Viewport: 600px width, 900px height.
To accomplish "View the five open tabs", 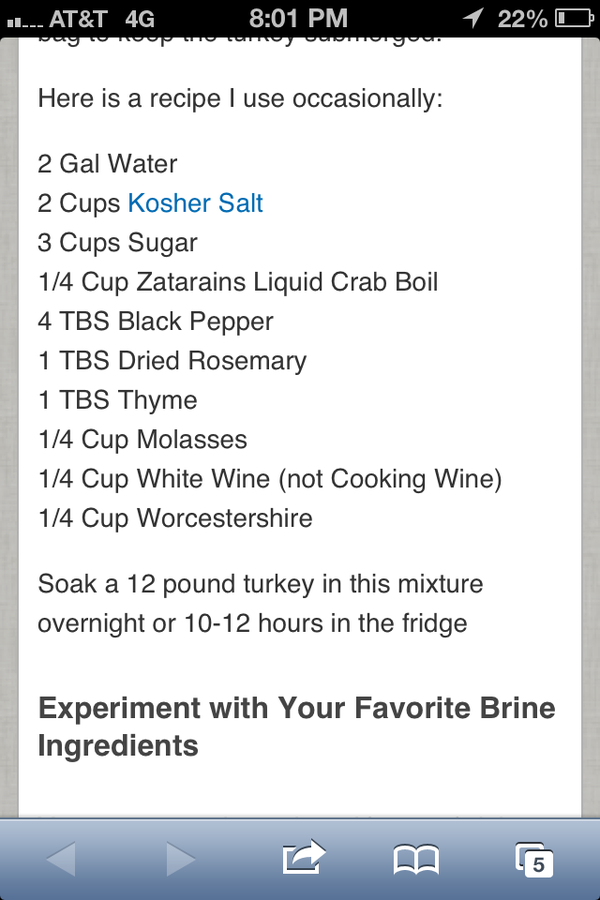I will pos(533,859).
